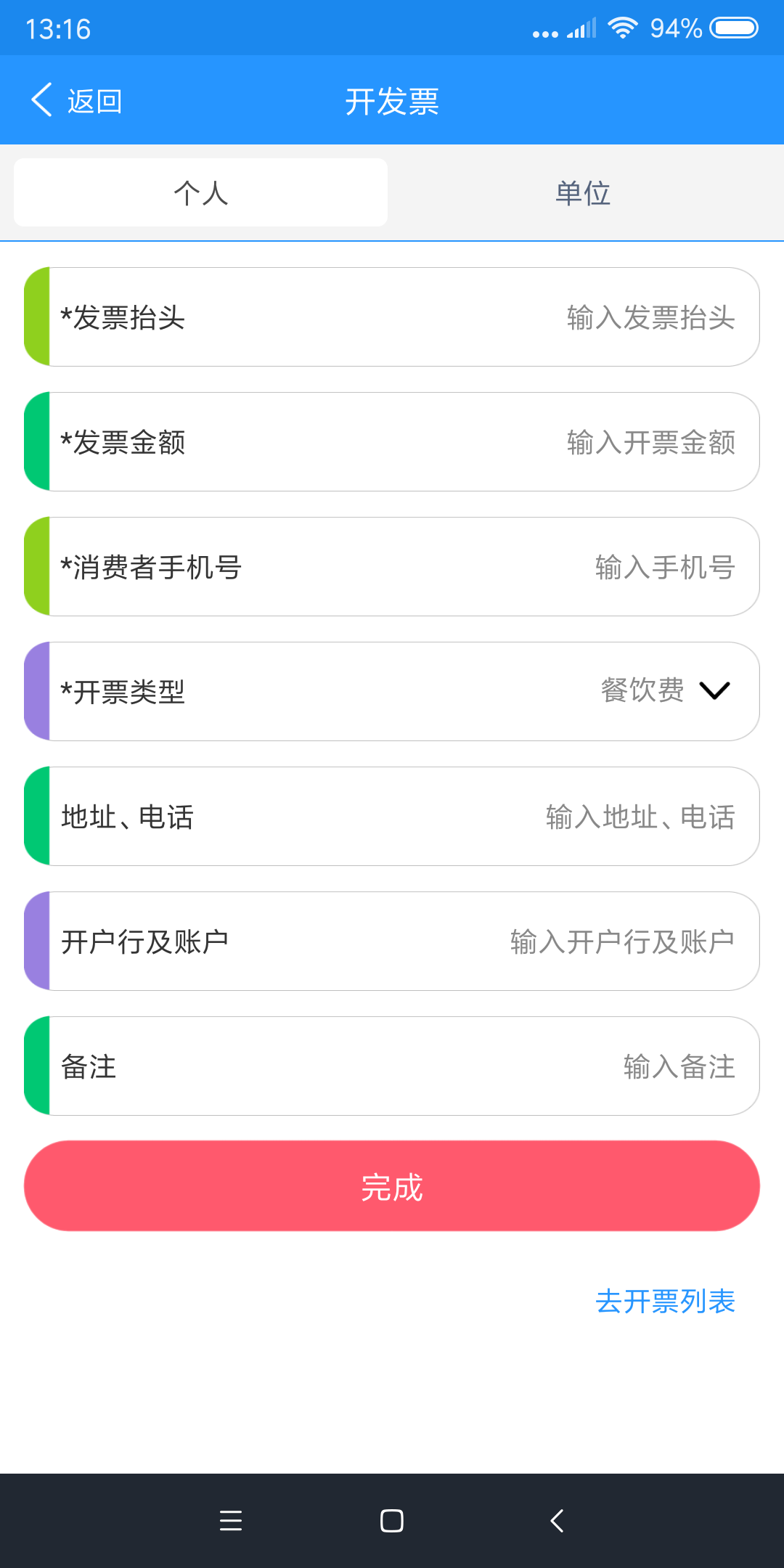Open the recent apps icon in navigation bar
The image size is (784, 1568).
[231, 1521]
